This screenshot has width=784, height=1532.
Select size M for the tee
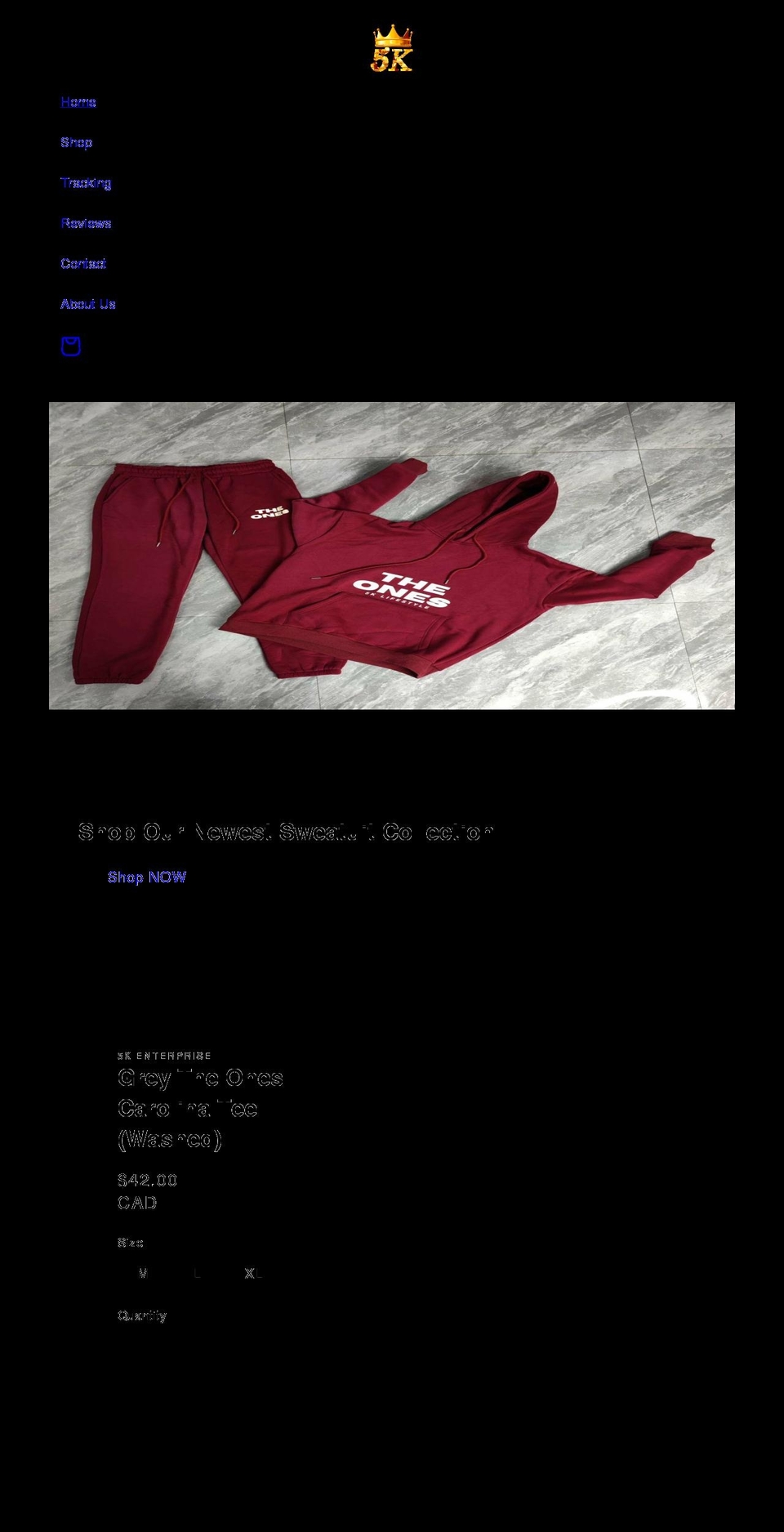coord(143,1272)
